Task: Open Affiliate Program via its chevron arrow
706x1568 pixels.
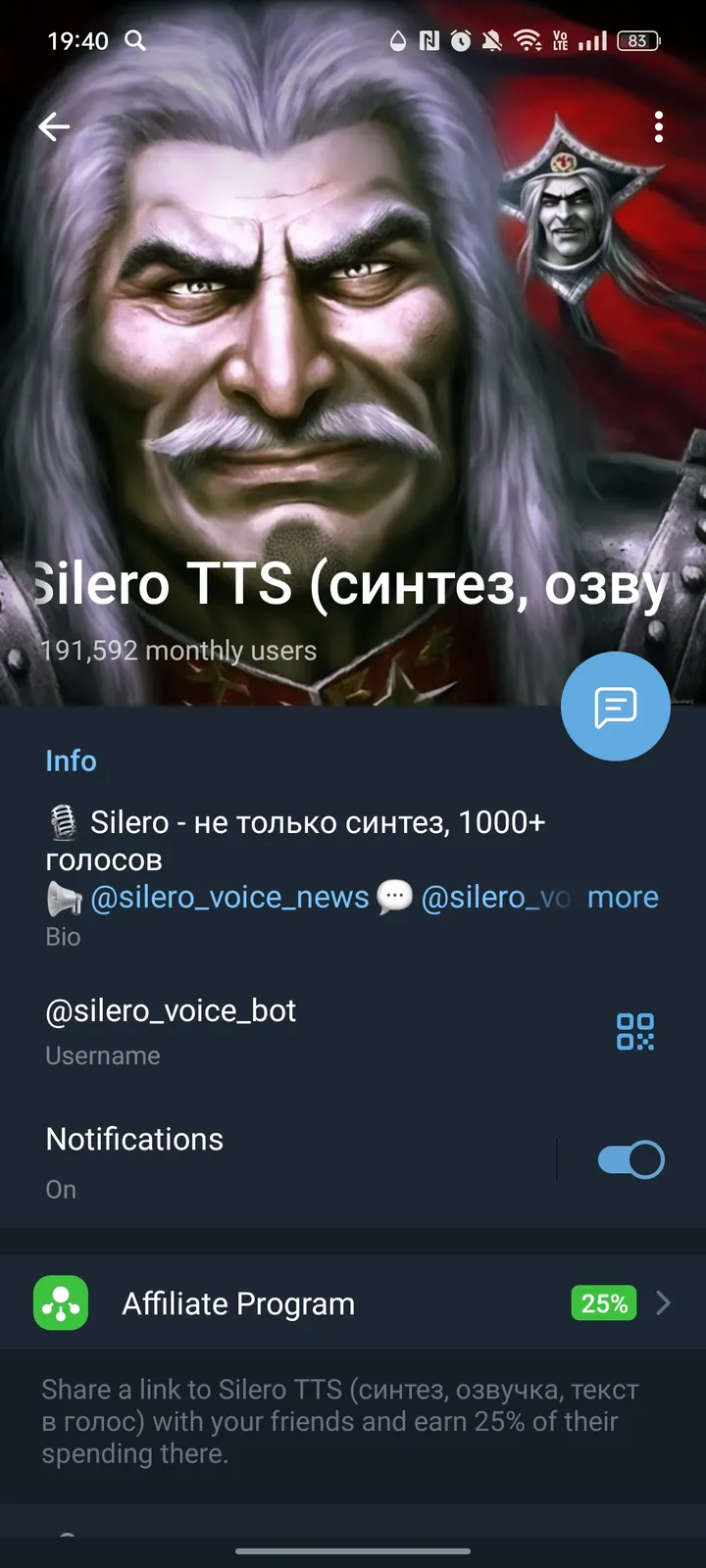Action: point(662,1303)
